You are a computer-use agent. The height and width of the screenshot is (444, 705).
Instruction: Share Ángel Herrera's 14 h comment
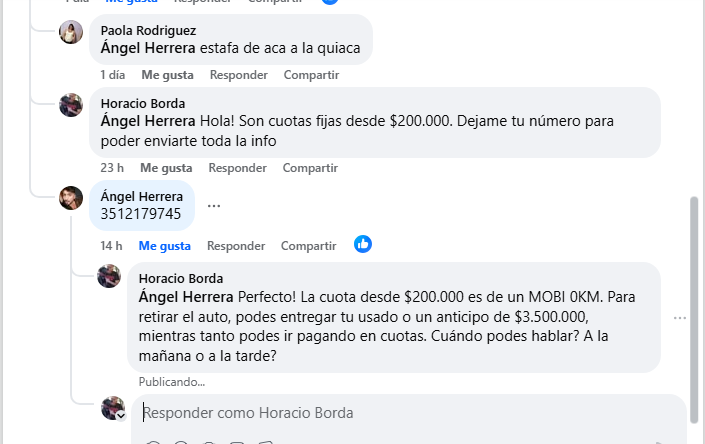coord(308,245)
